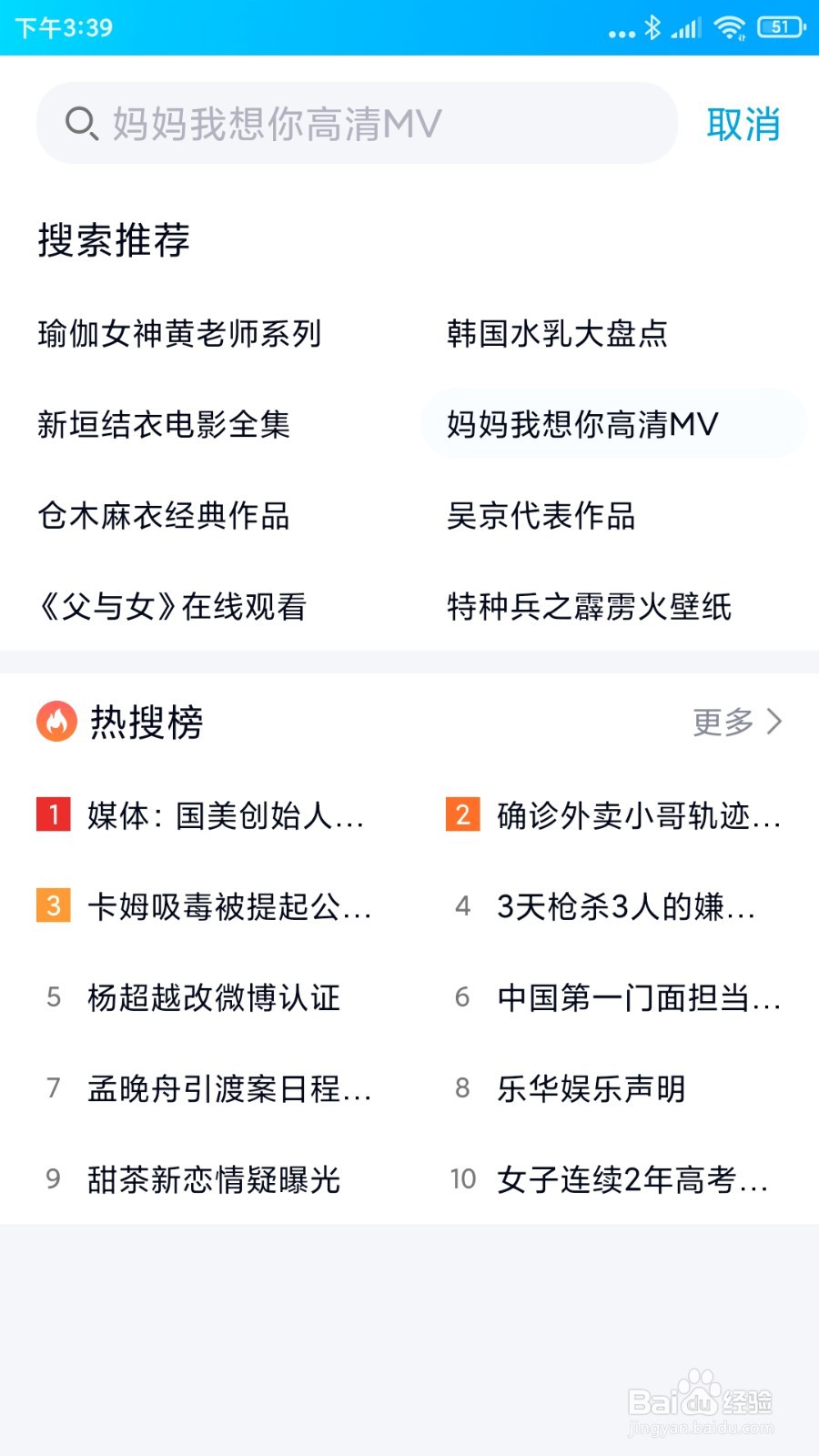This screenshot has height=1456, width=819.
Task: Open hot search 2 确诊外卖小哥轨迹
Action: coord(613,814)
